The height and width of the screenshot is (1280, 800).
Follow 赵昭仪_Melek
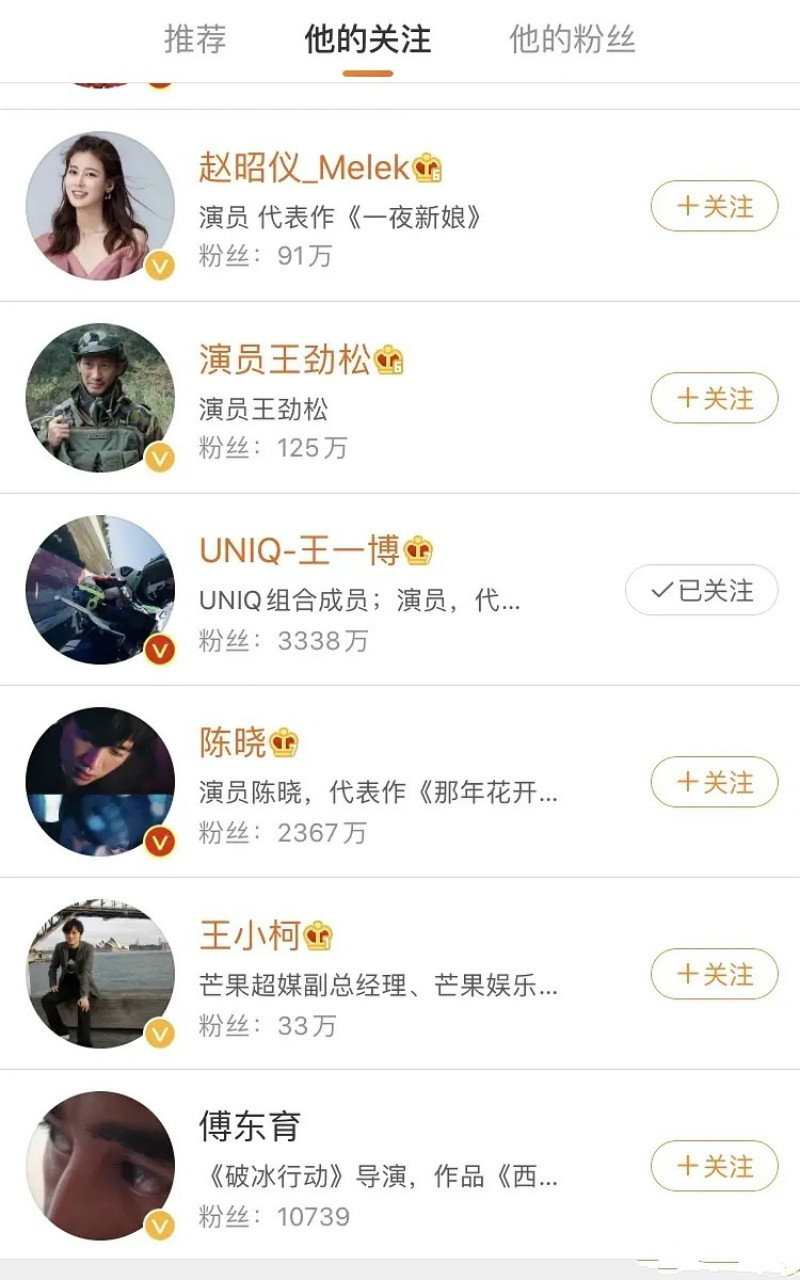(714, 207)
